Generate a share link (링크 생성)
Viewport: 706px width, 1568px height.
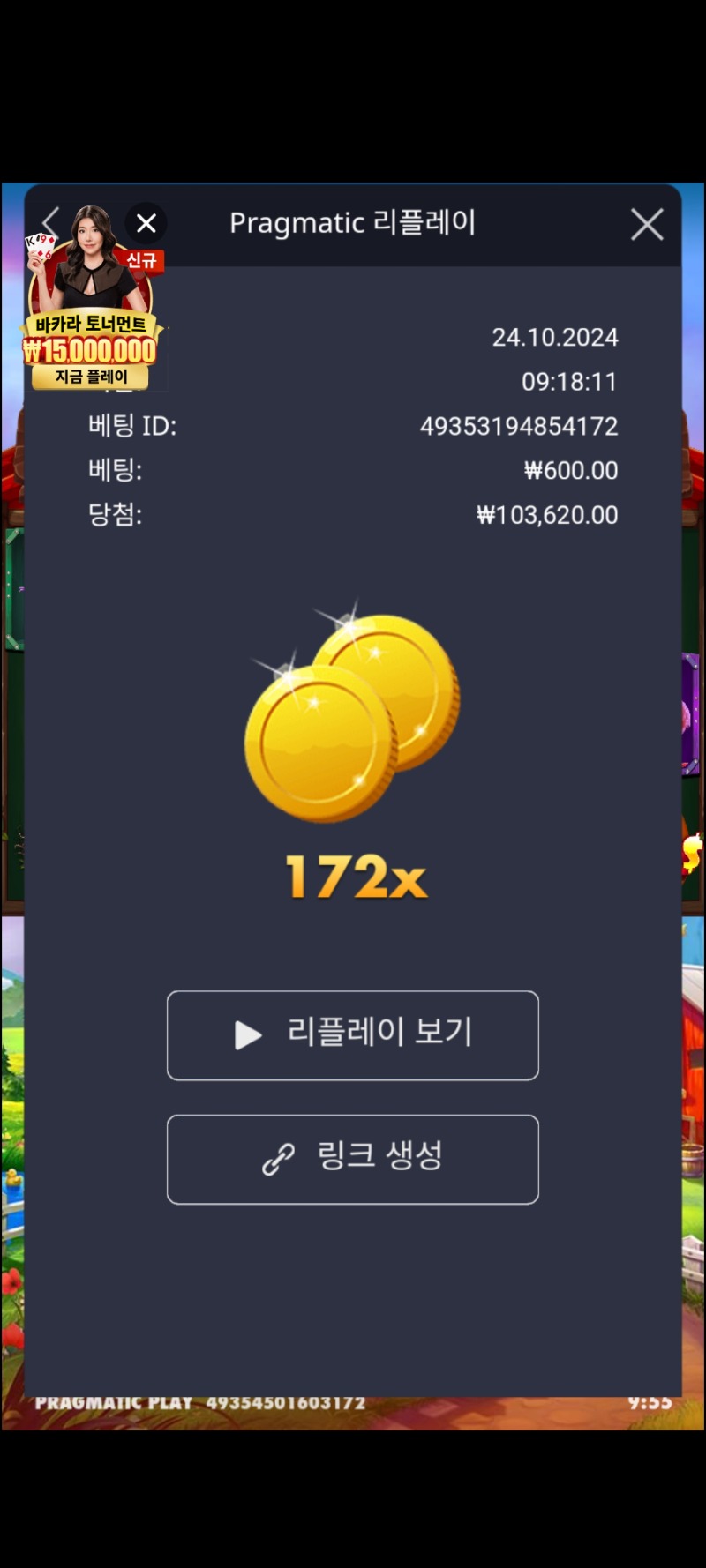pos(353,1159)
